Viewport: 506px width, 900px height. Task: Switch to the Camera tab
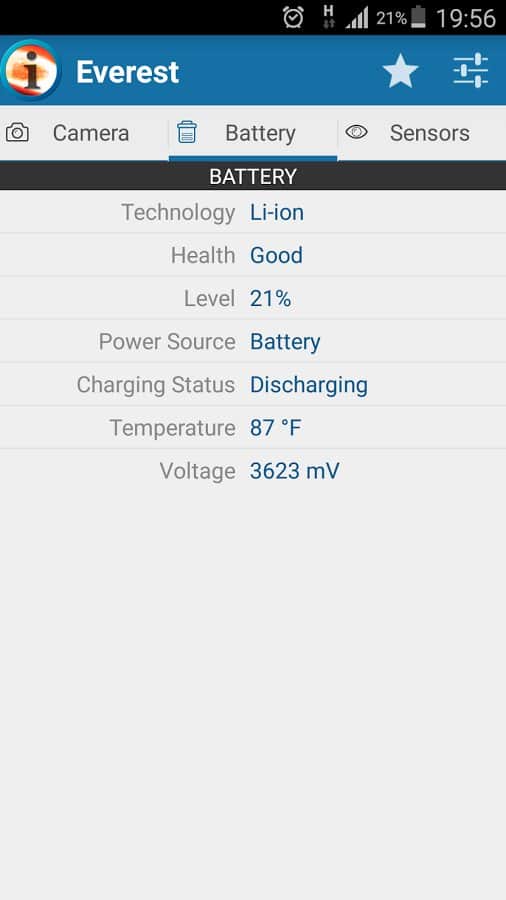pyautogui.click(x=84, y=133)
